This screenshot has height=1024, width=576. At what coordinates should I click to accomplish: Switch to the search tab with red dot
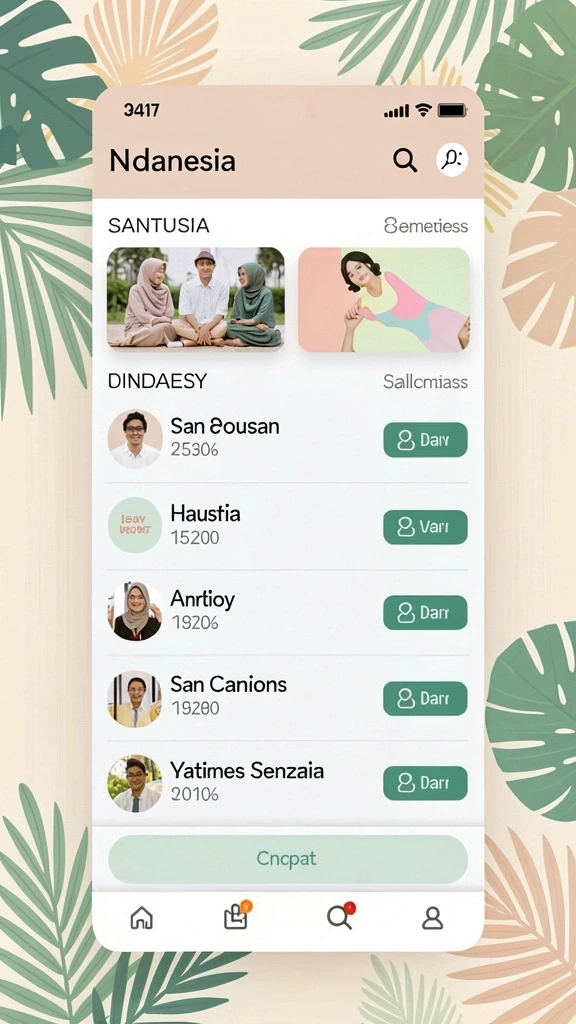click(x=340, y=916)
